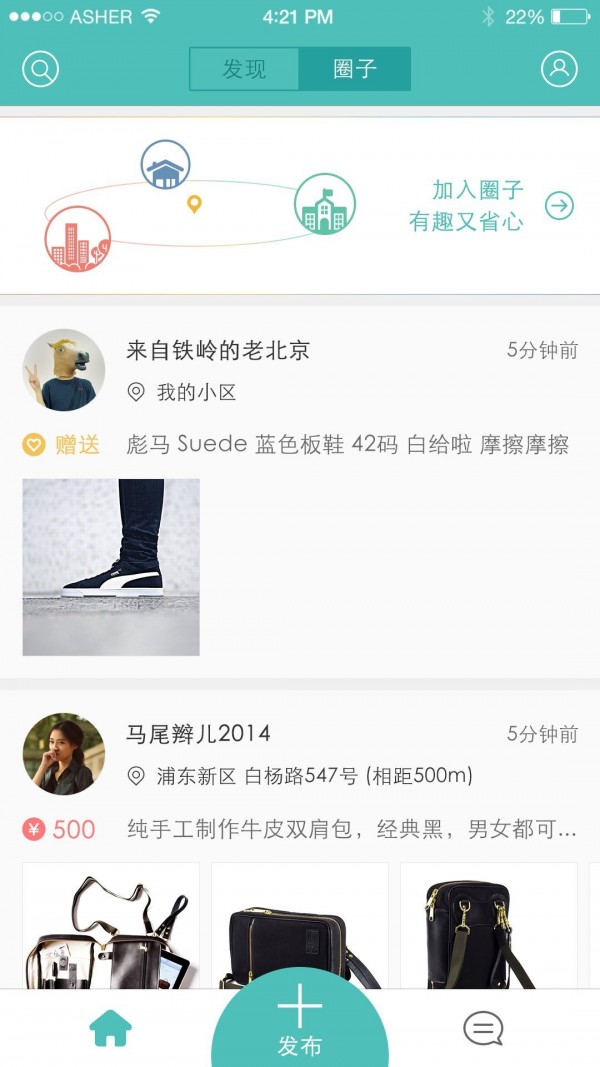Open the 彪马 Suede 蓝色板鞋 post
The height and width of the screenshot is (1067, 600).
348,445
